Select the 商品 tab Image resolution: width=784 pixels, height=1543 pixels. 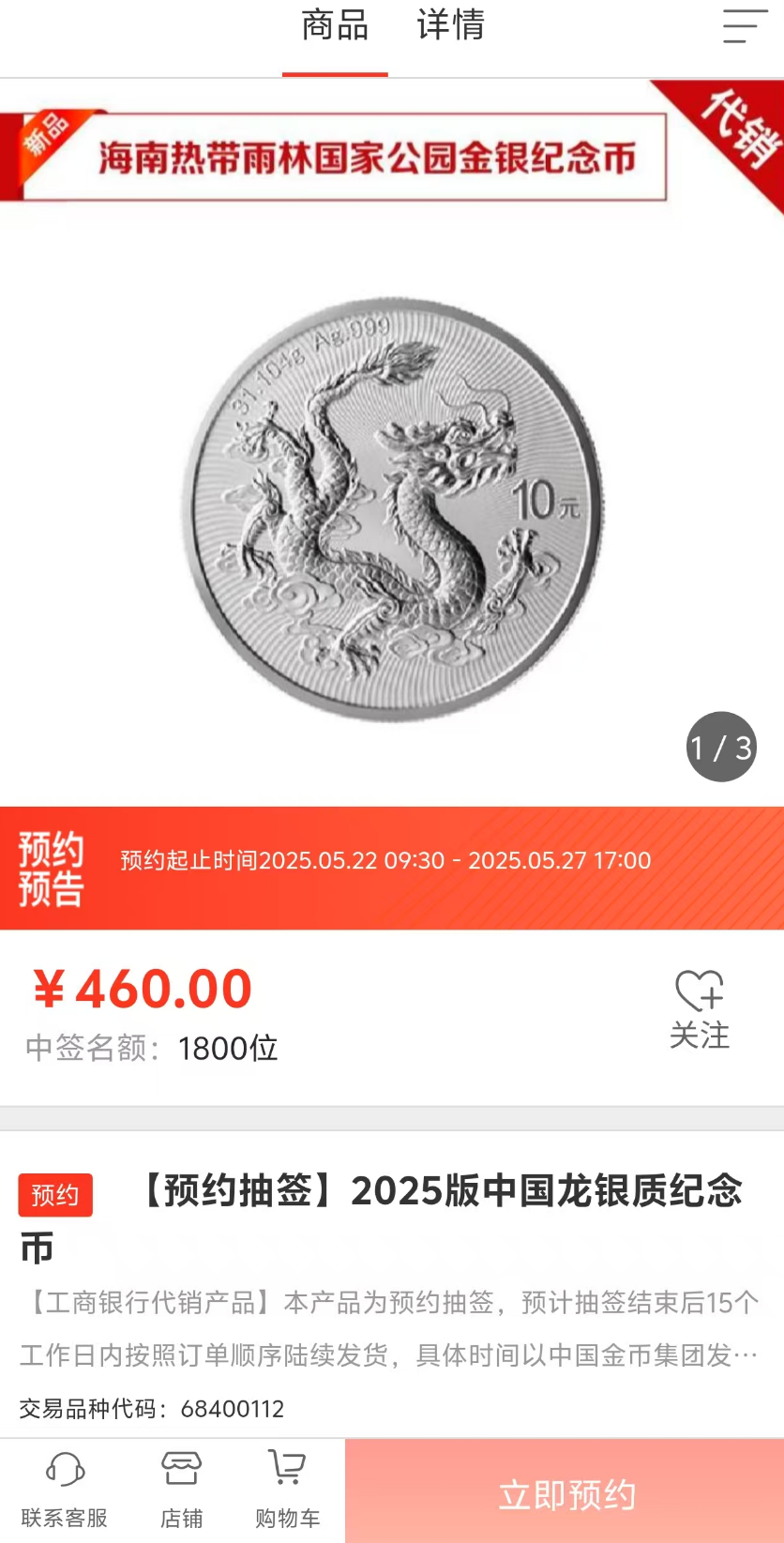click(x=334, y=28)
